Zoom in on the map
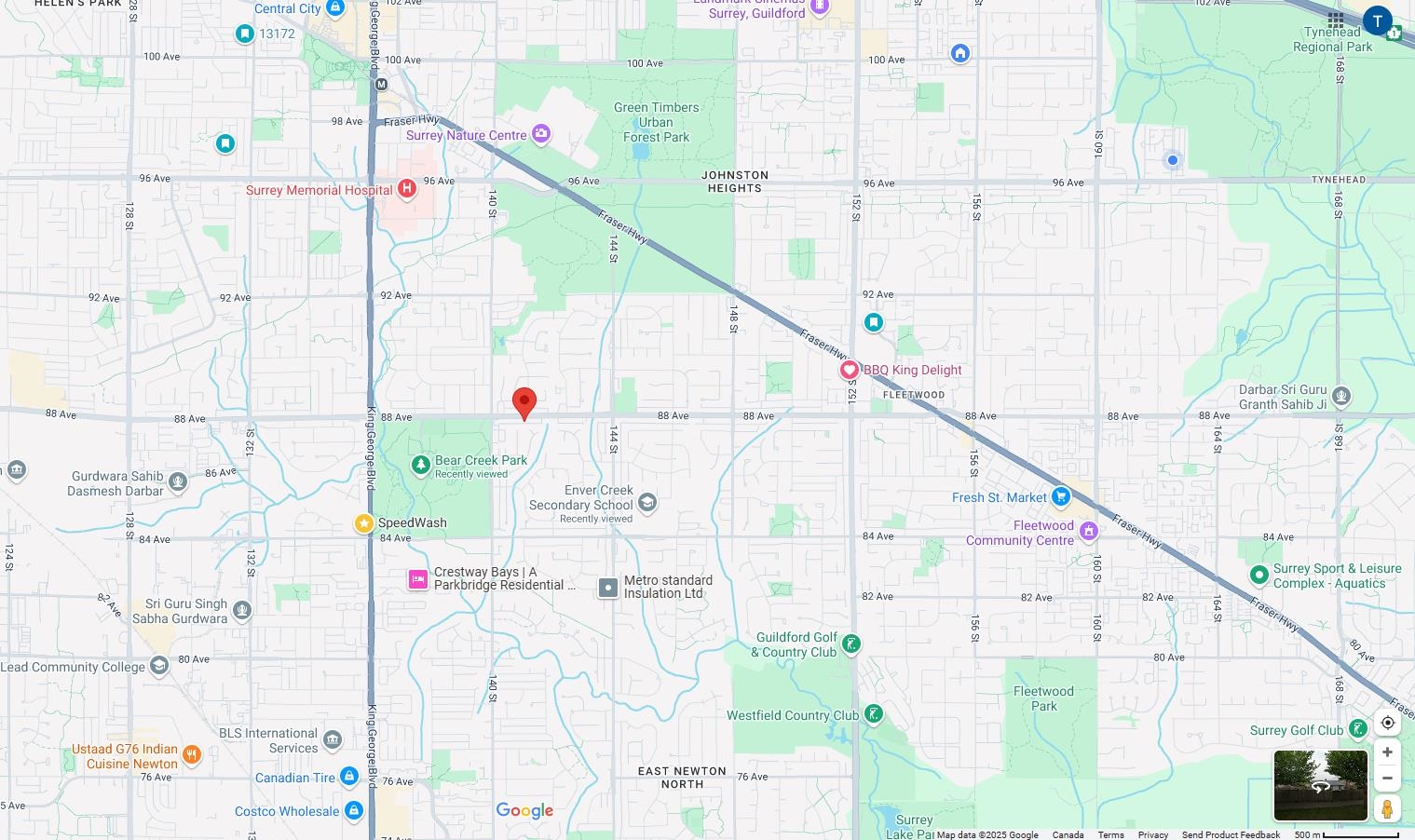Screen dimensions: 1415x840 click(1387, 752)
